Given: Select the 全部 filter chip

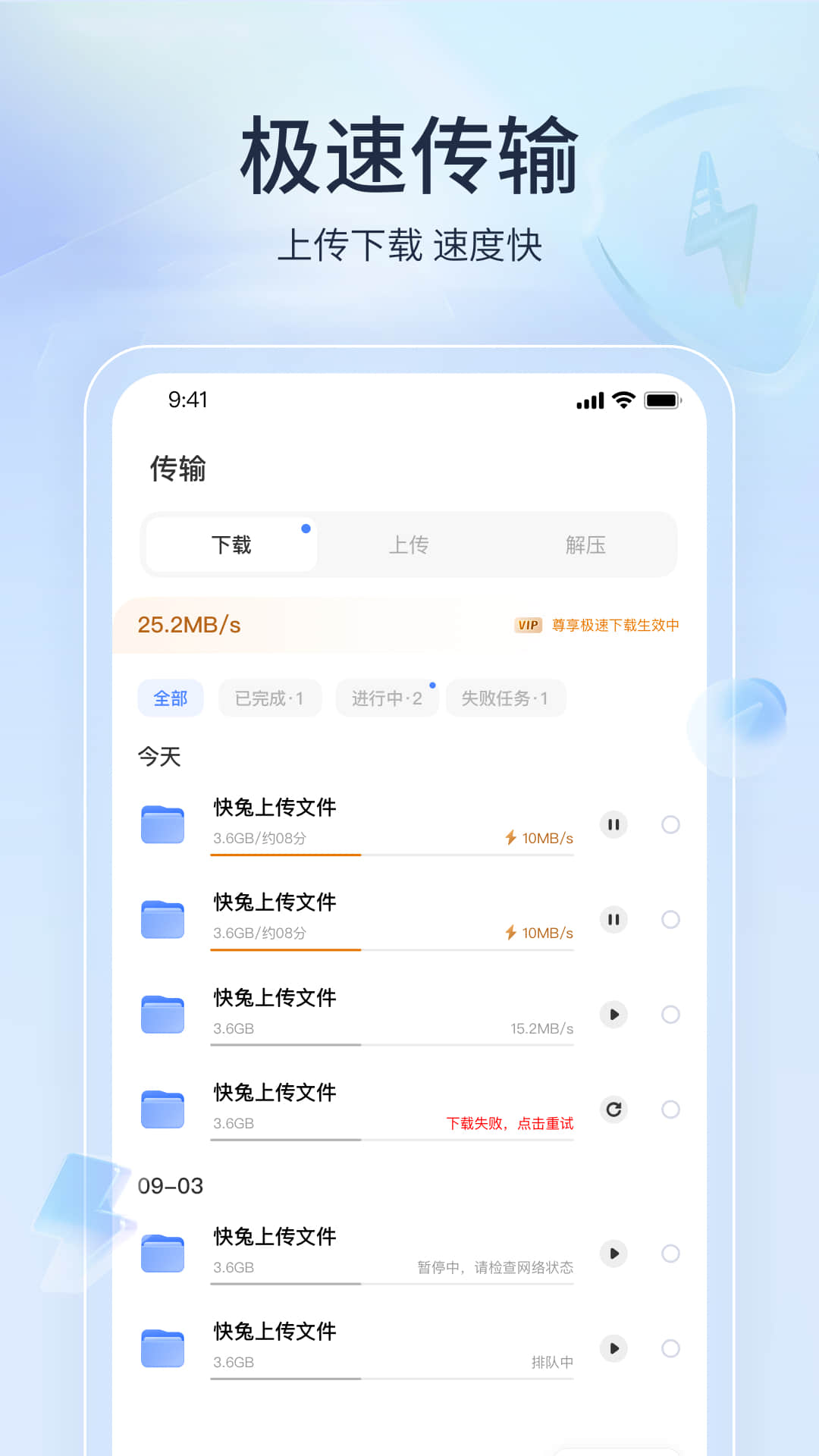Looking at the screenshot, I should coord(171,698).
